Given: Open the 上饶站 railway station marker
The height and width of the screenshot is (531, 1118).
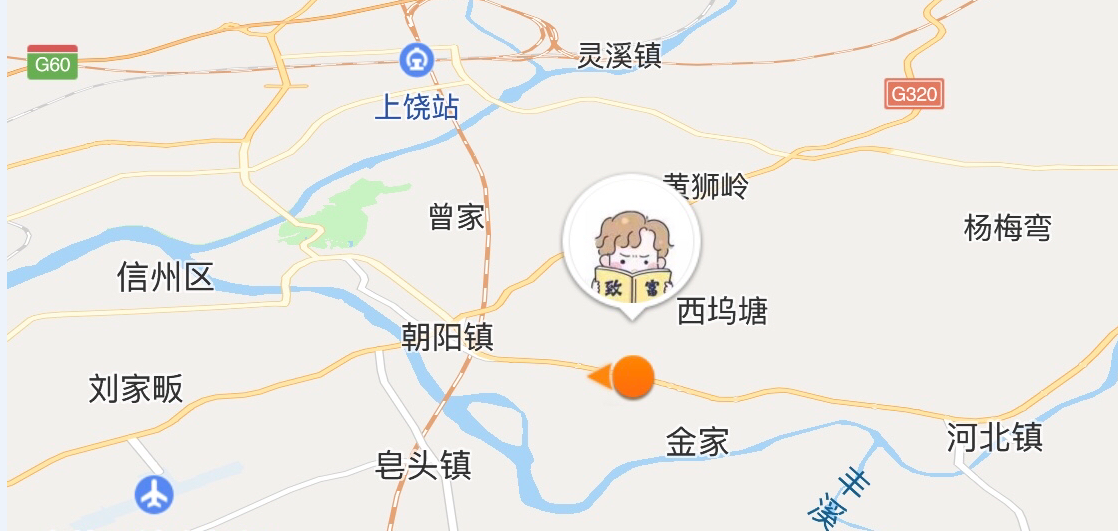Looking at the screenshot, I should pyautogui.click(x=414, y=61).
